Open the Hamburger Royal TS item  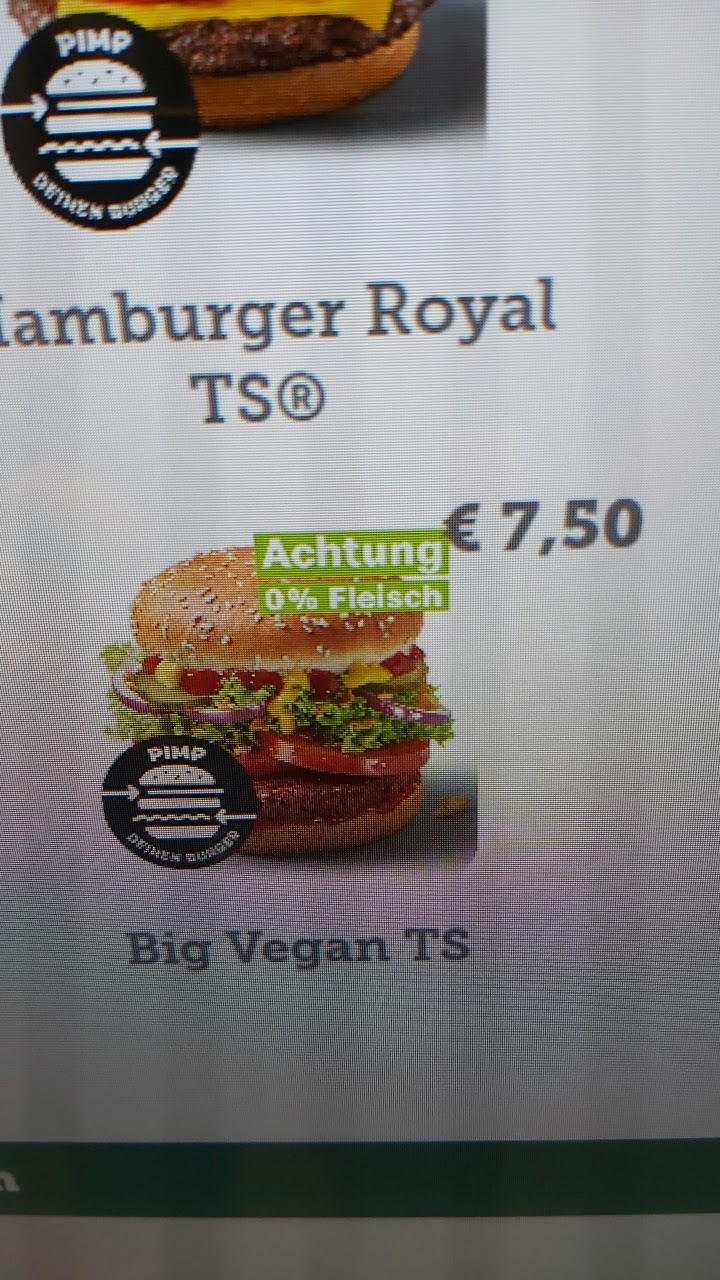270,352
